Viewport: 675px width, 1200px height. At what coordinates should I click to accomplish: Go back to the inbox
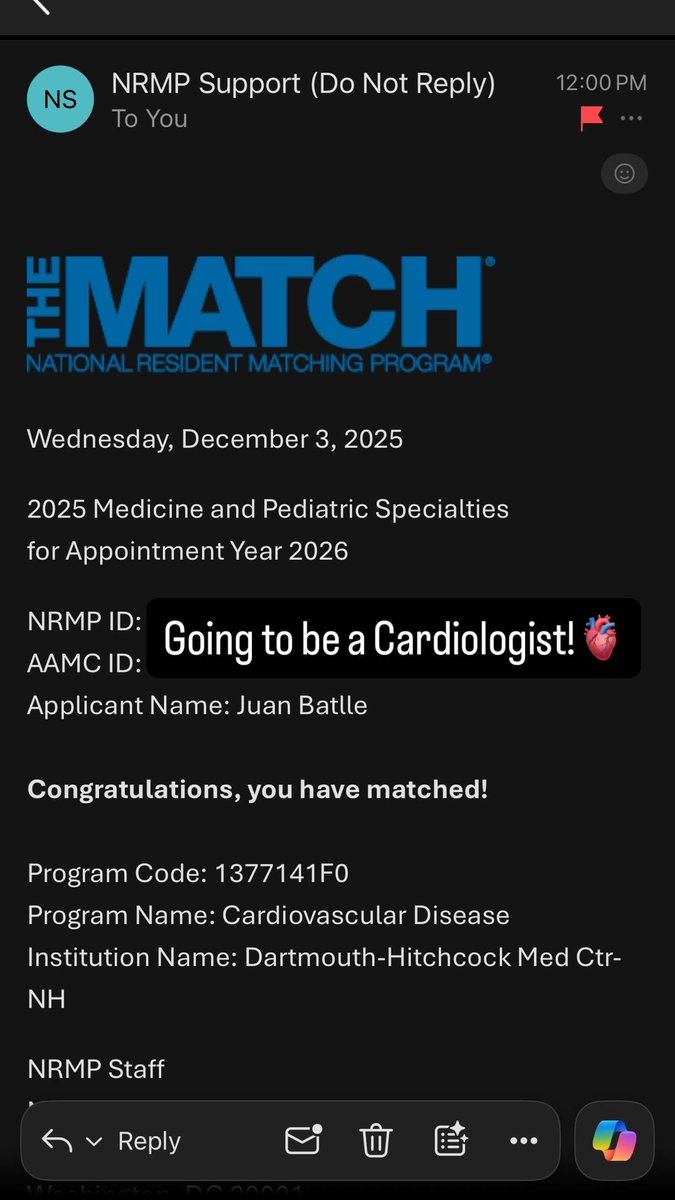tap(40, 6)
